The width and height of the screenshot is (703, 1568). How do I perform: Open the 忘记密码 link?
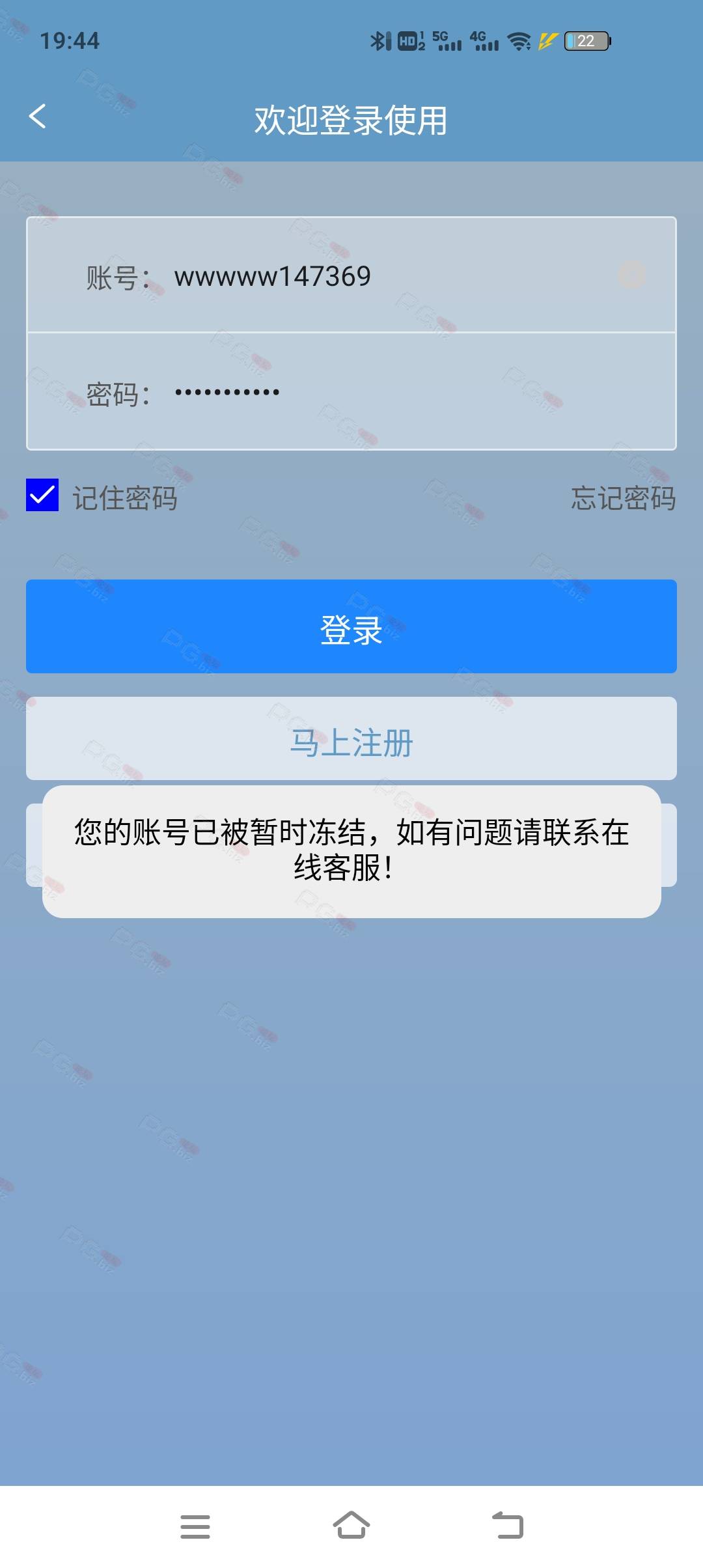[x=623, y=498]
